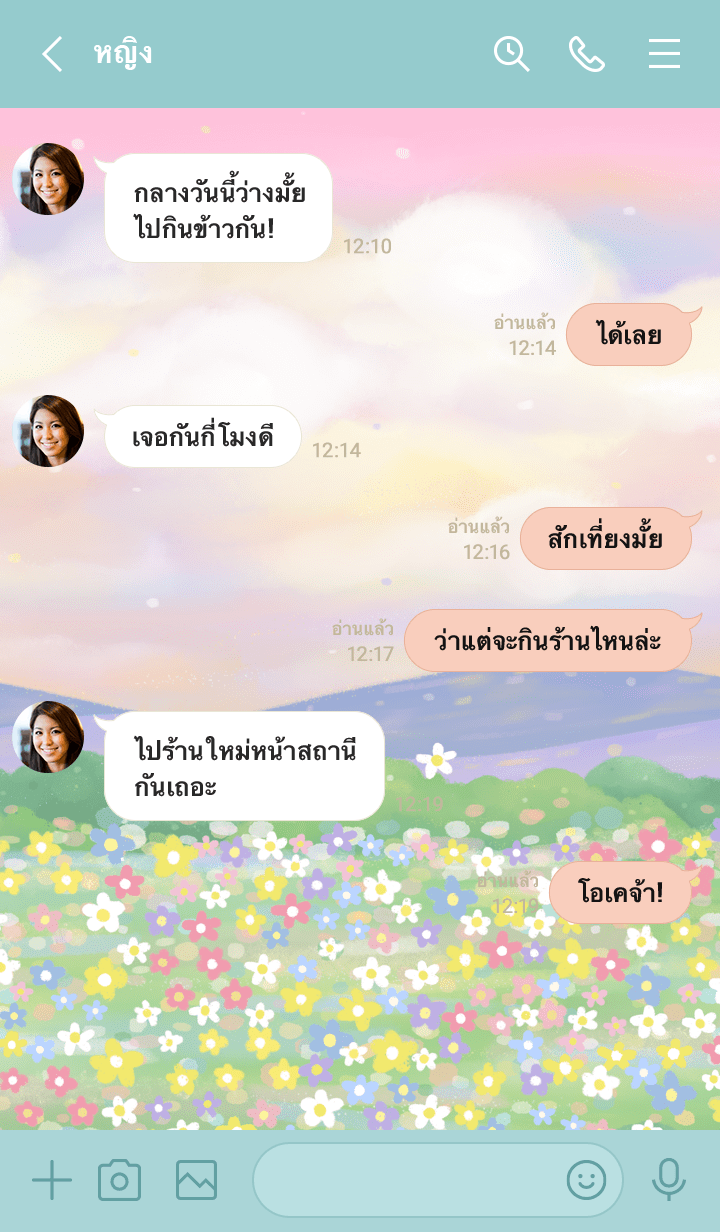Launch the camera to take a photo
720x1232 pixels.
click(x=119, y=1181)
